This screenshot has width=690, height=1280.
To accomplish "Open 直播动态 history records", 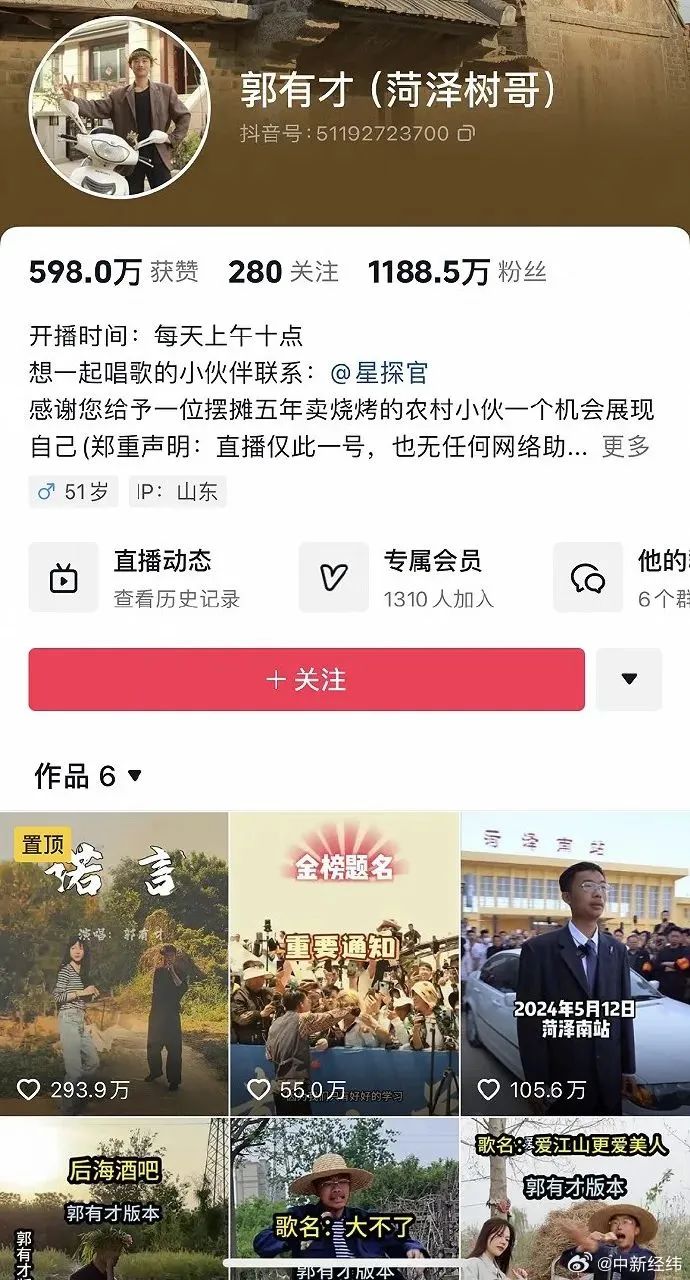I will [134, 577].
